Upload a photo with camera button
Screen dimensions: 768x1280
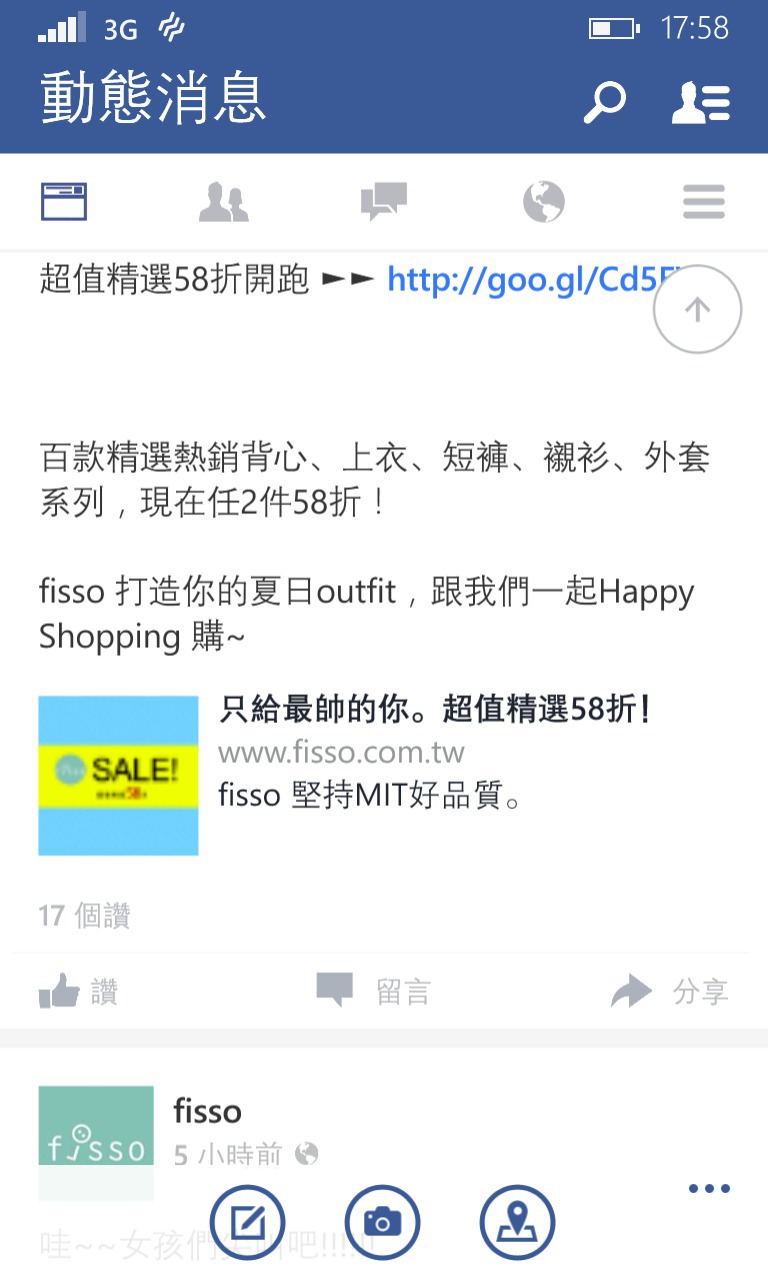(x=382, y=1222)
